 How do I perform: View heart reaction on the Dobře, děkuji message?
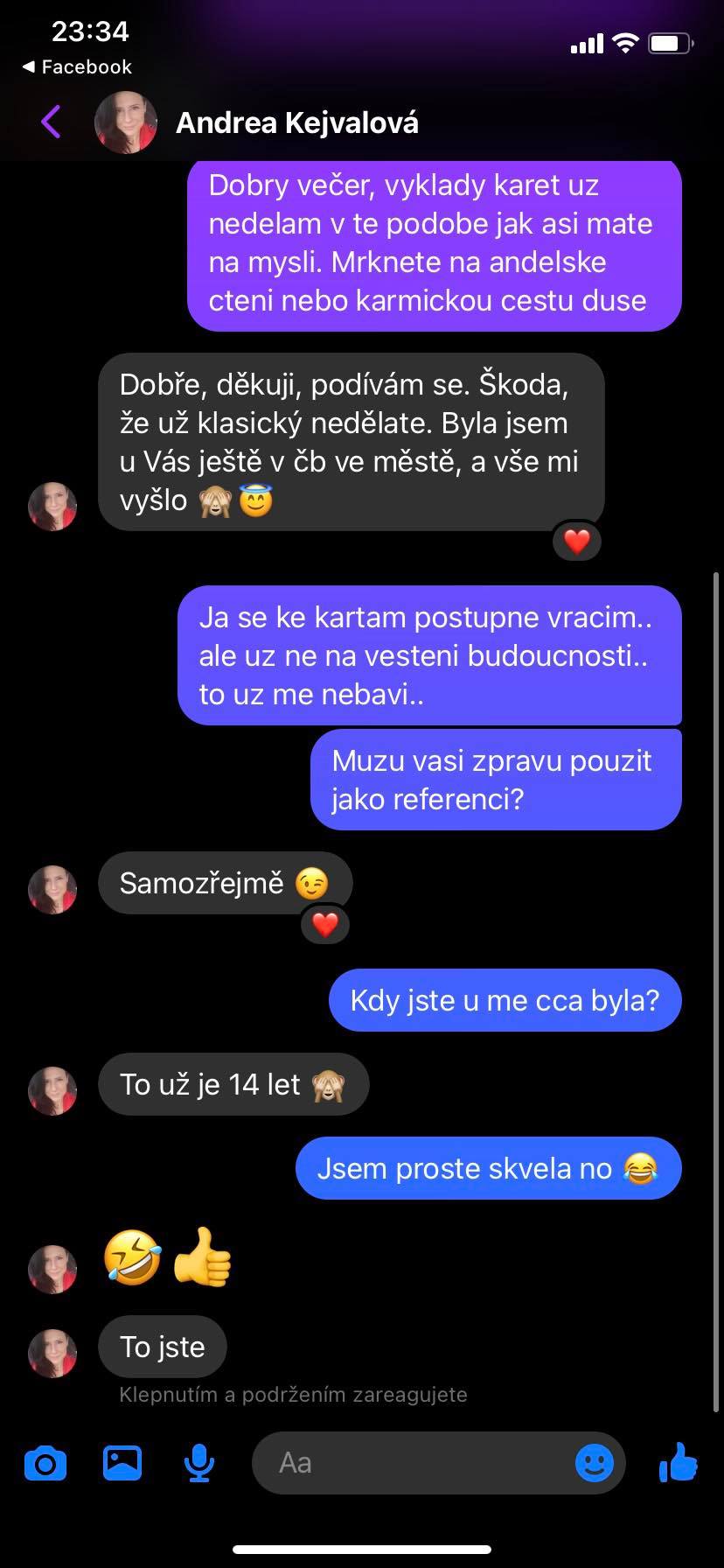point(577,542)
